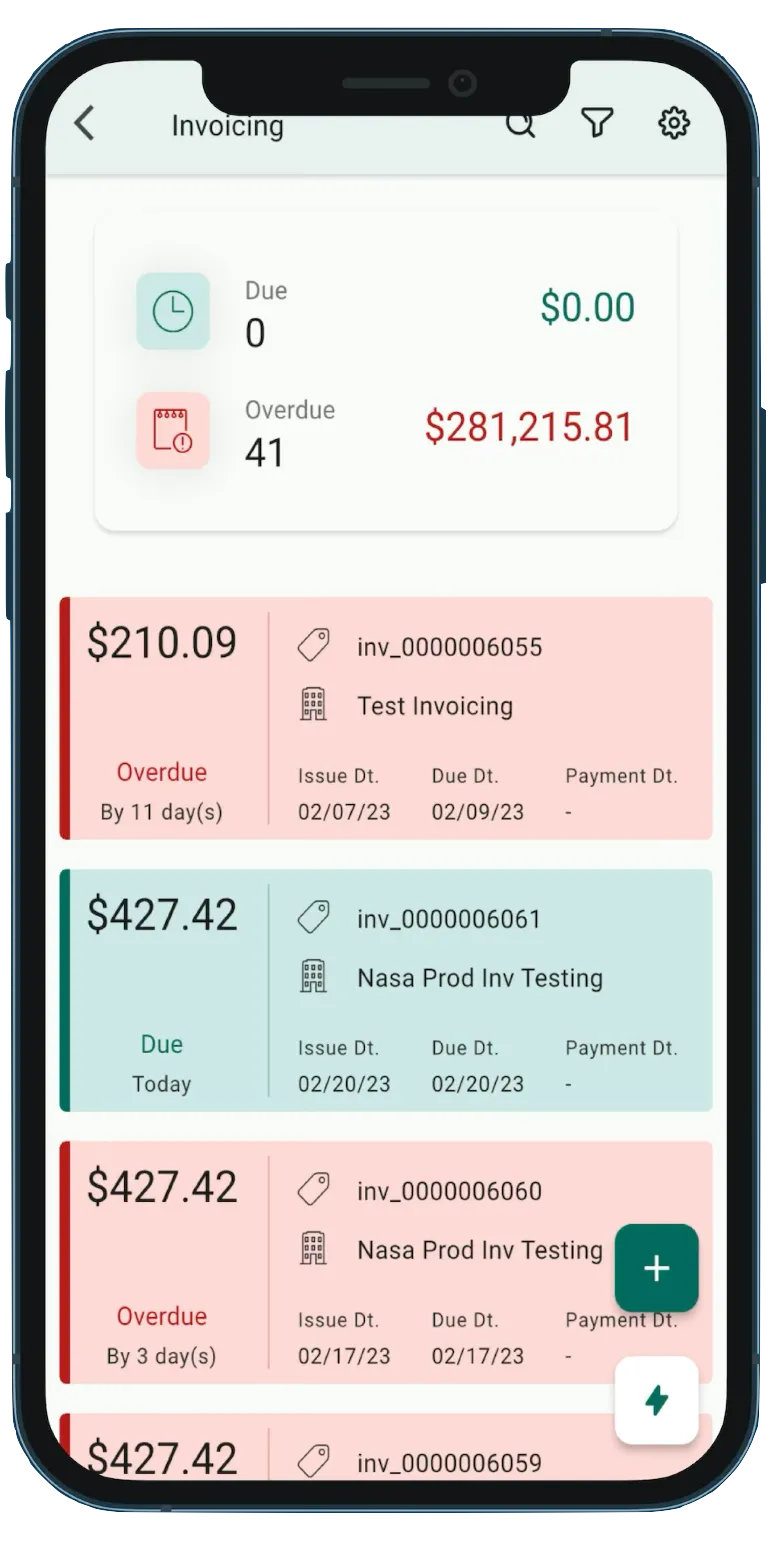Open invoice inv_0000006059
This screenshot has width=769, height=1549.
coord(386,1447)
